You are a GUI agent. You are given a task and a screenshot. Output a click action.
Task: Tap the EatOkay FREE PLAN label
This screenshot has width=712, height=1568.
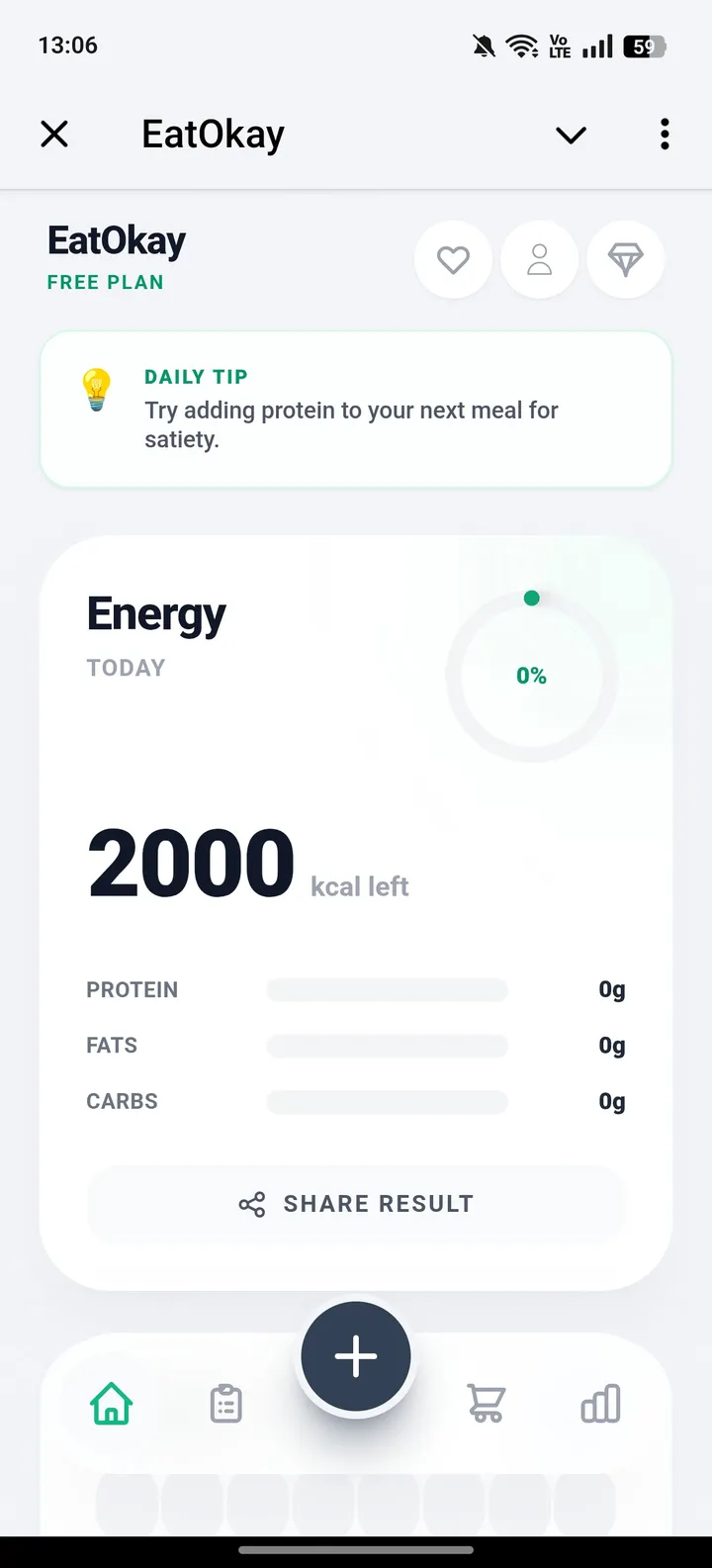tap(116, 257)
